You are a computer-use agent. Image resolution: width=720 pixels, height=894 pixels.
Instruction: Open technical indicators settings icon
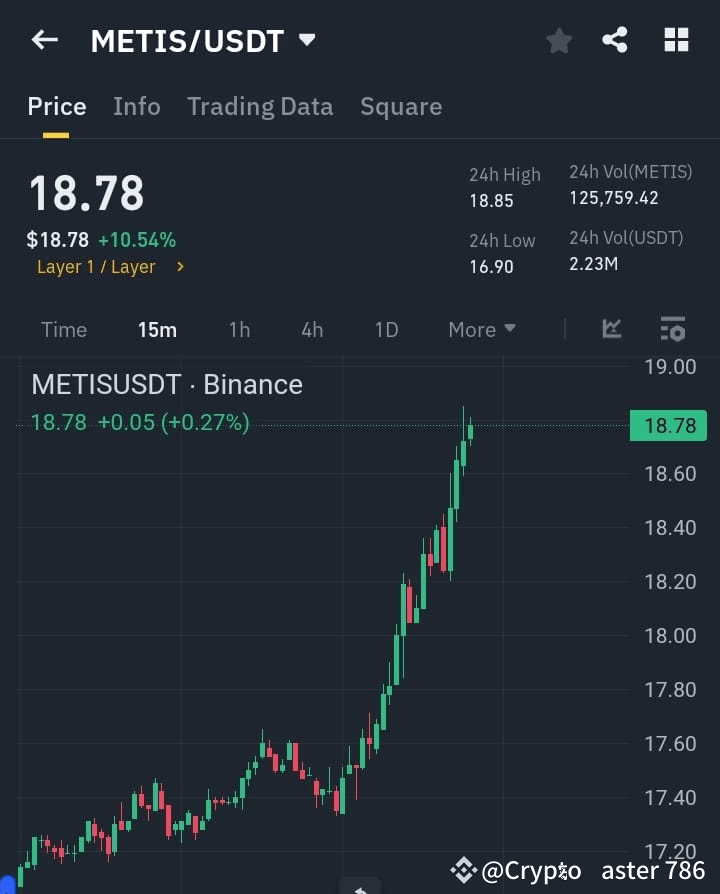click(x=672, y=329)
